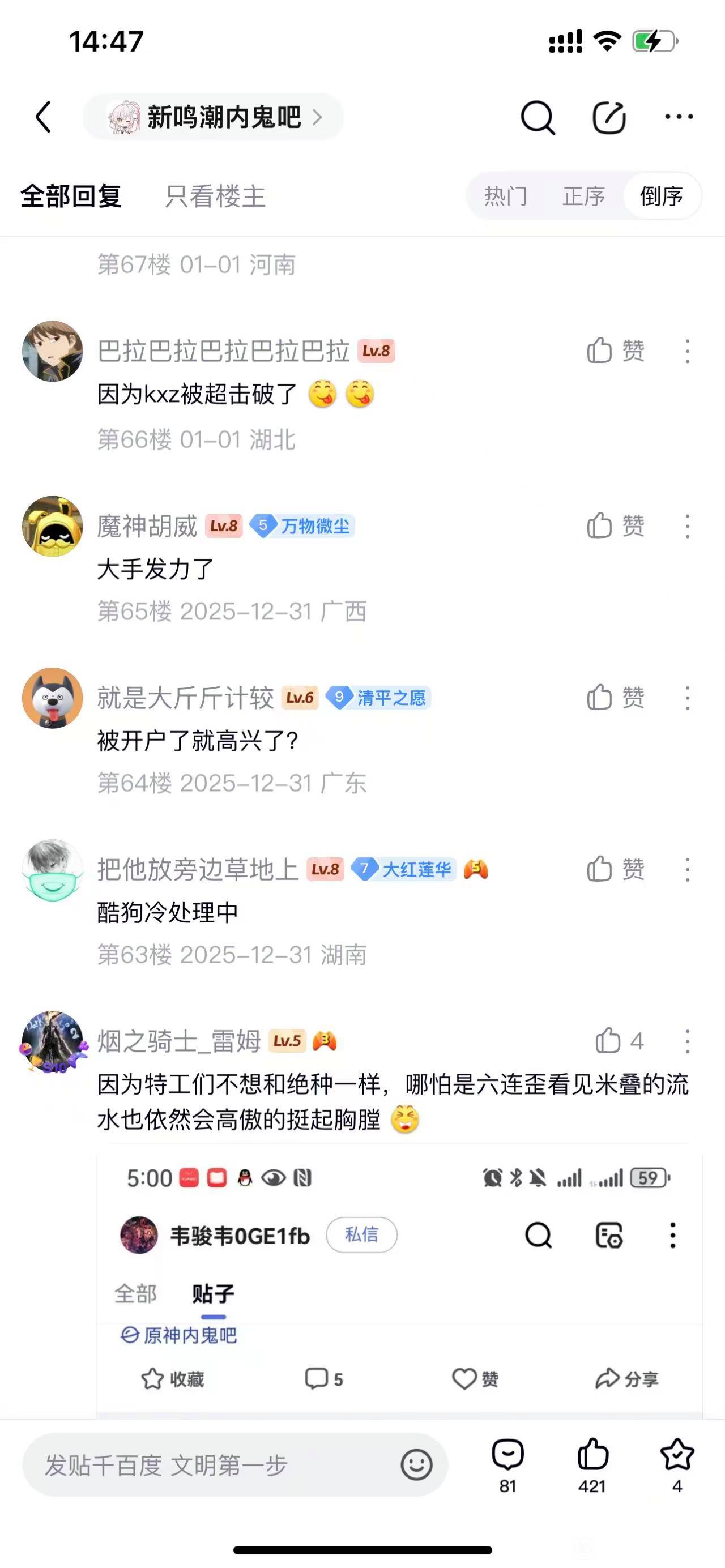The image size is (725, 1568).
Task: Compose a new post with the edit icon
Action: tap(609, 116)
